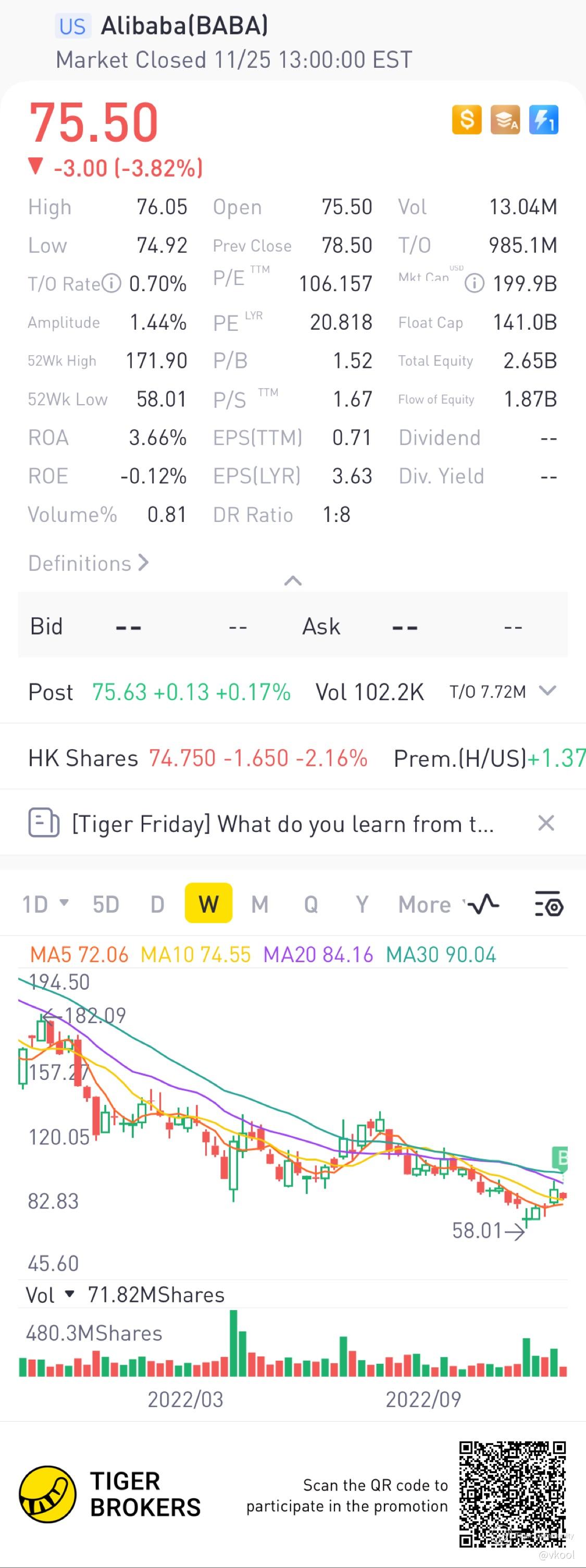Switch chart to the 1D timeframe
Image resolution: width=586 pixels, height=1568 pixels.
coord(44,904)
